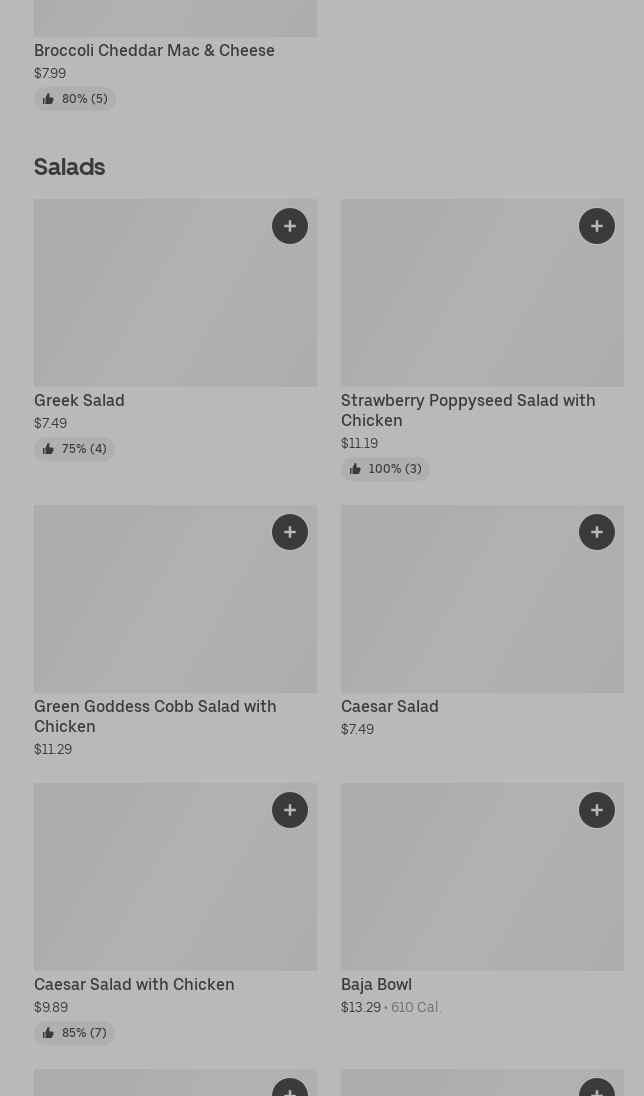Open Broccoli Cheddar Mac & Cheese item
Image resolution: width=644 pixels, height=1096 pixels.
pos(154,50)
